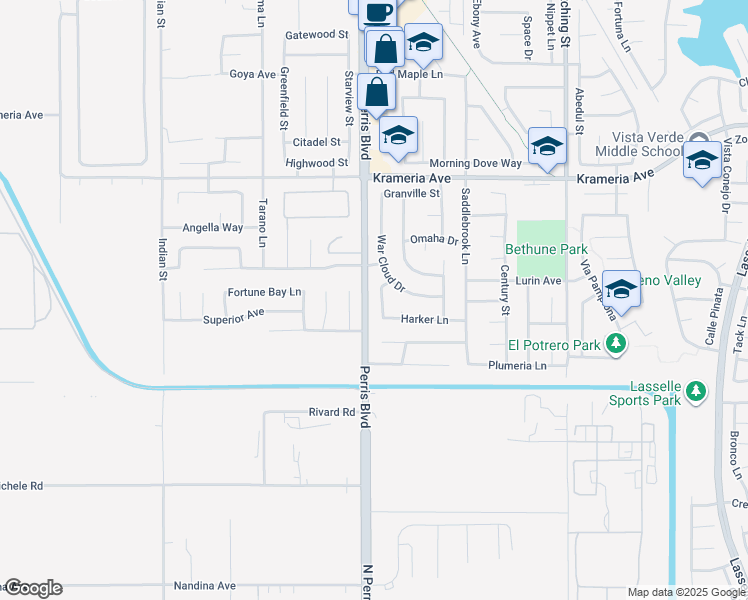Select the Lasselle Sports Park pin
This screenshot has width=748, height=600.
696,393
